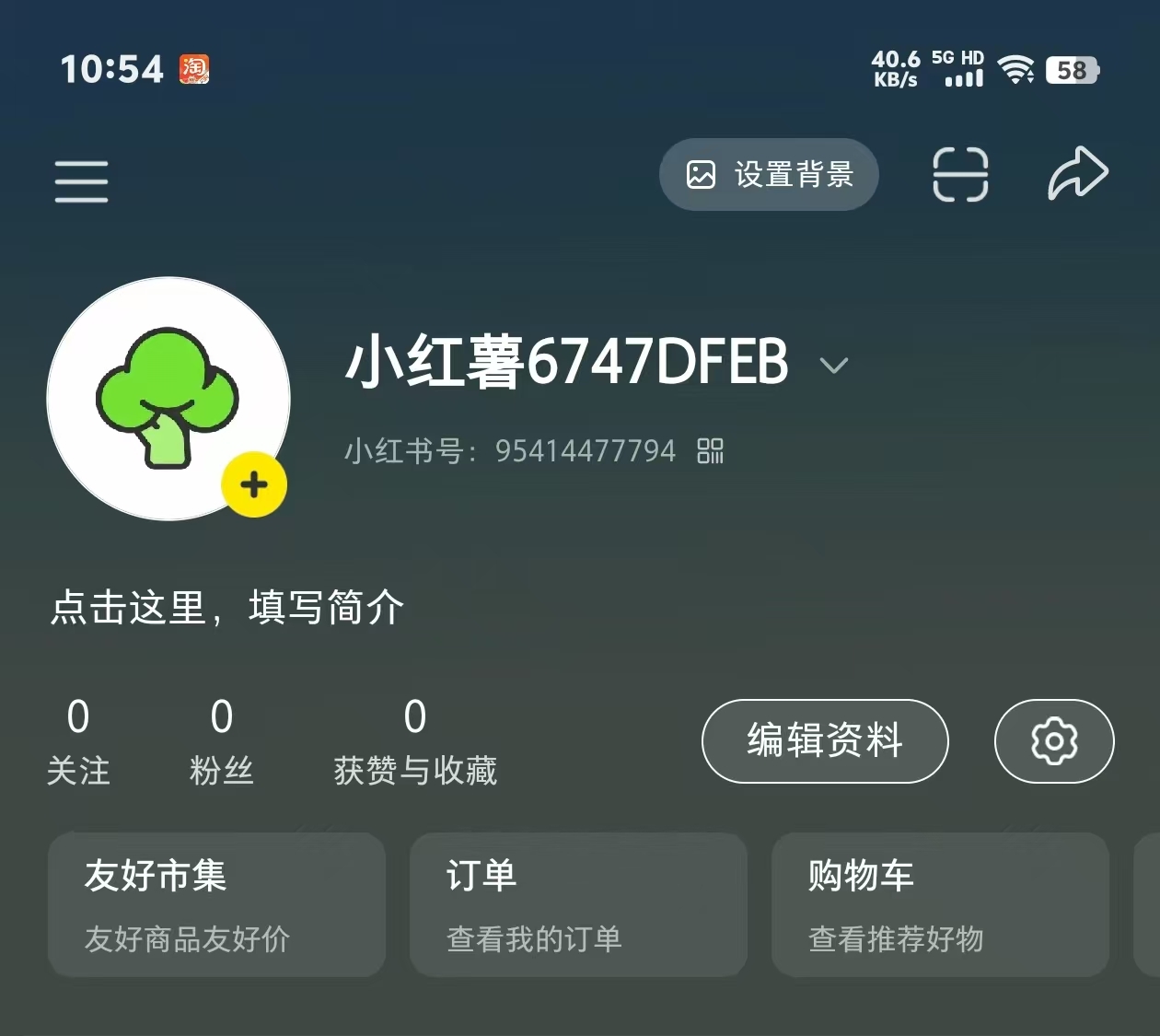Viewport: 1160px width, 1036px height.
Task: Open the 友好市集 card
Action: point(216,904)
